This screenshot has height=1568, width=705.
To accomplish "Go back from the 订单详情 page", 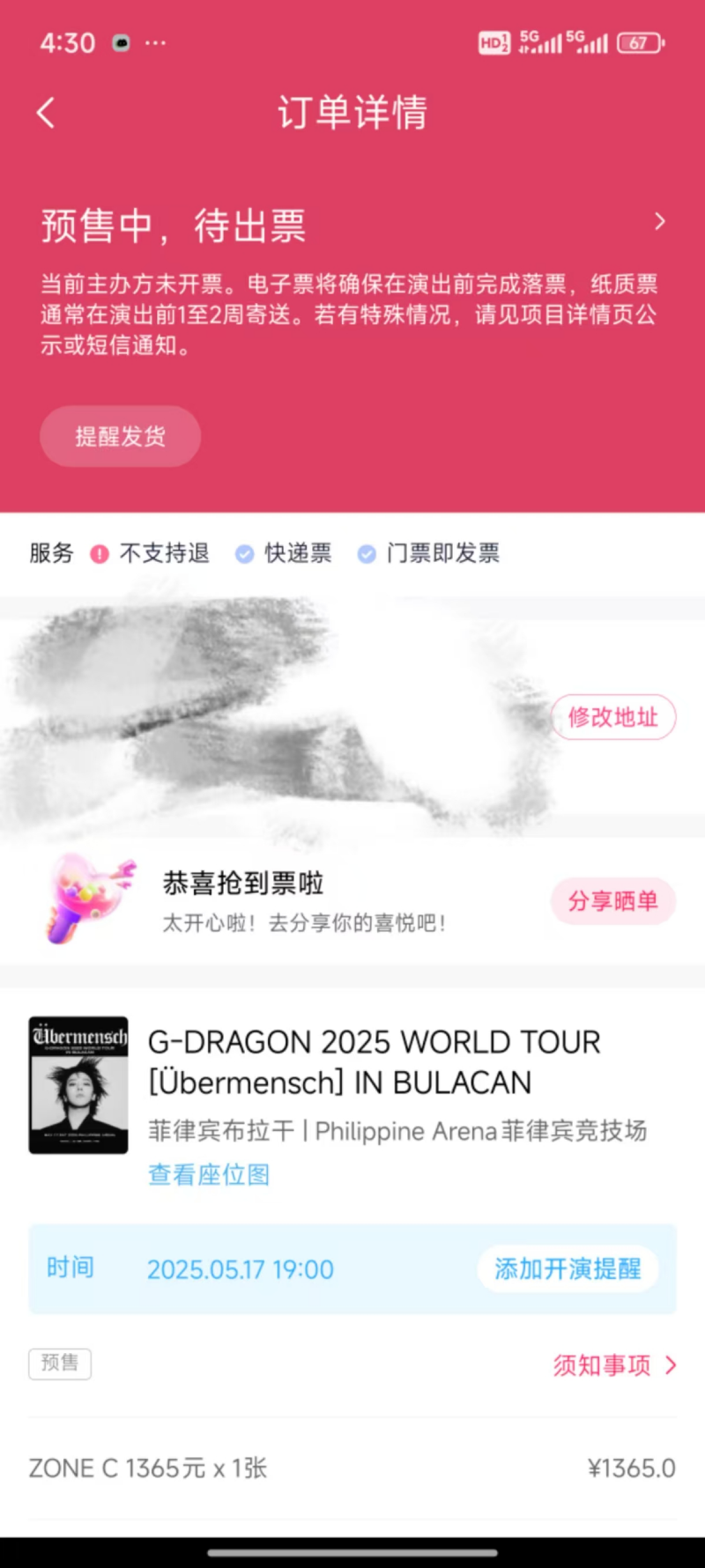I will pos(46,113).
